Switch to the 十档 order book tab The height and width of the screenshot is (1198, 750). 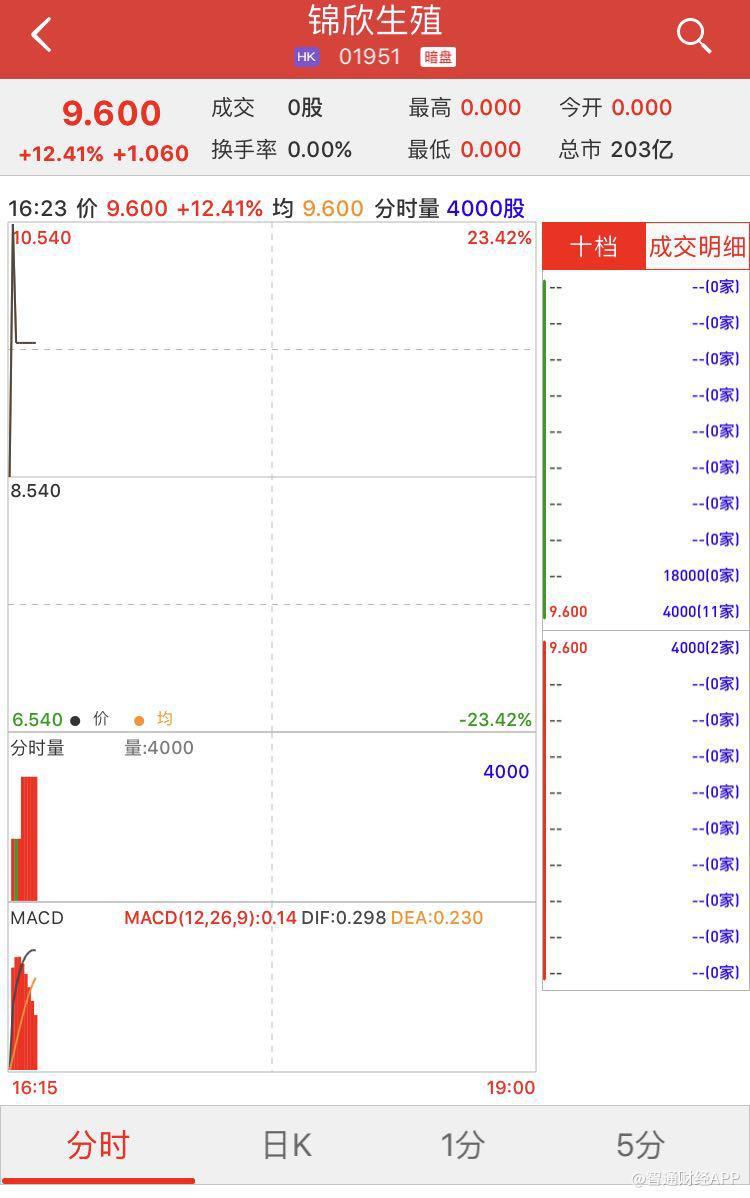coord(594,246)
